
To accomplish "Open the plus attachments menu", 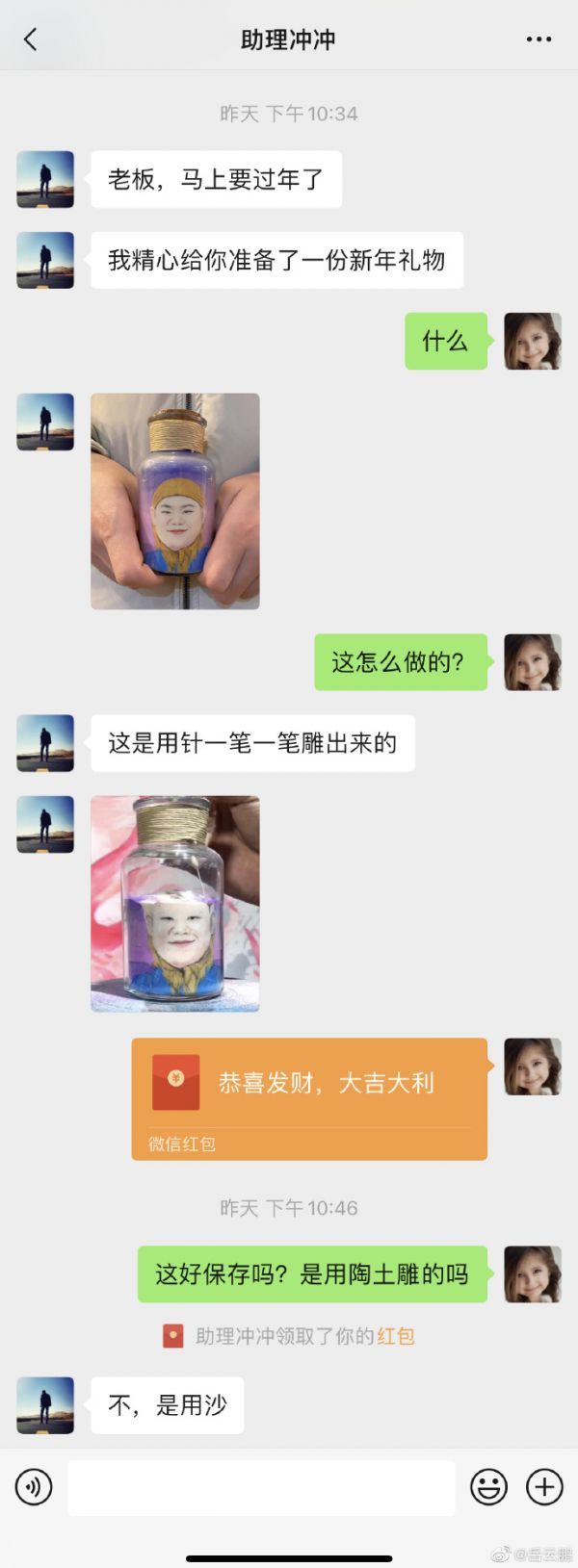I will 544,1487.
